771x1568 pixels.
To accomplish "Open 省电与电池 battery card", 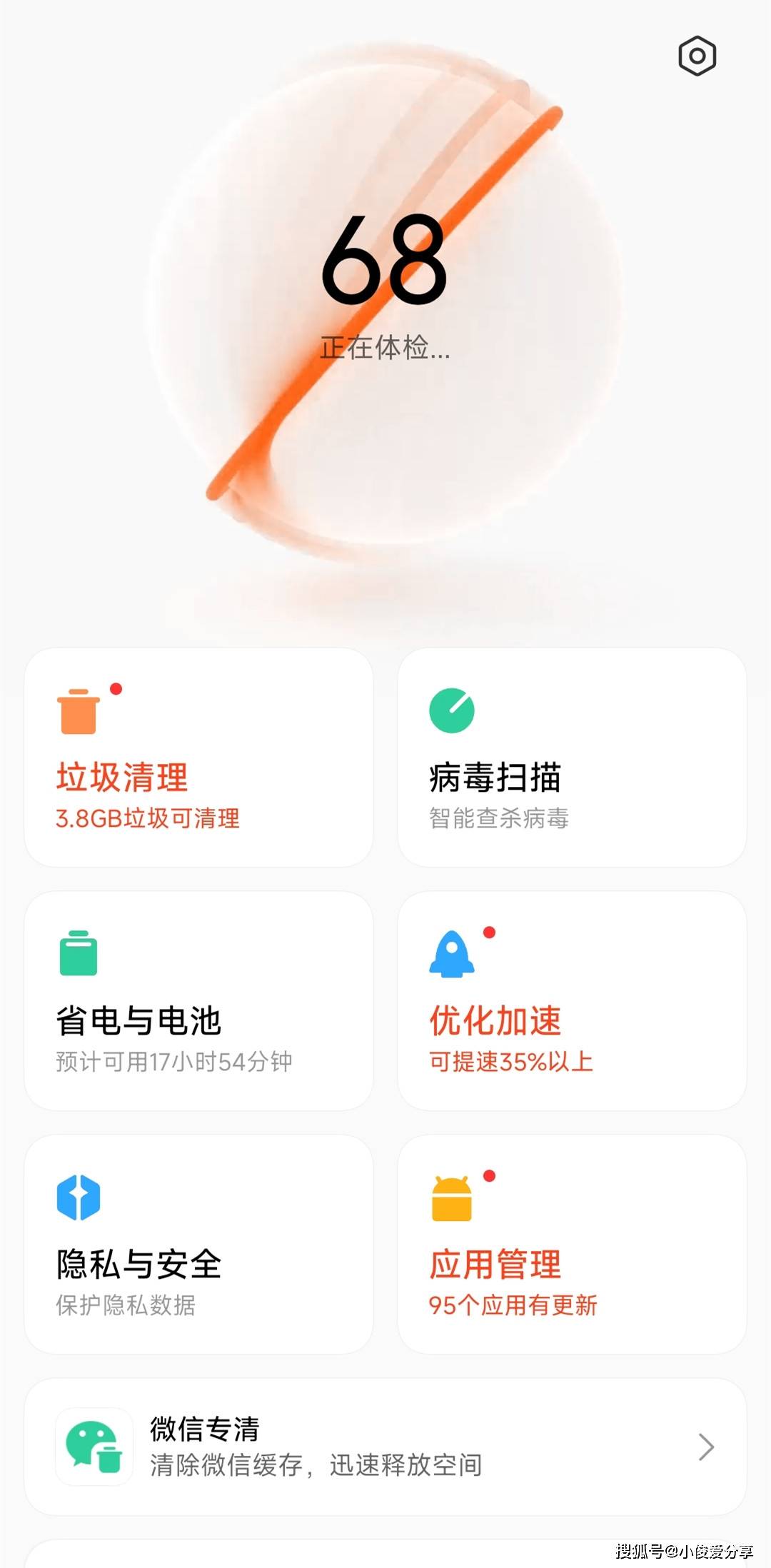I will (198, 1000).
